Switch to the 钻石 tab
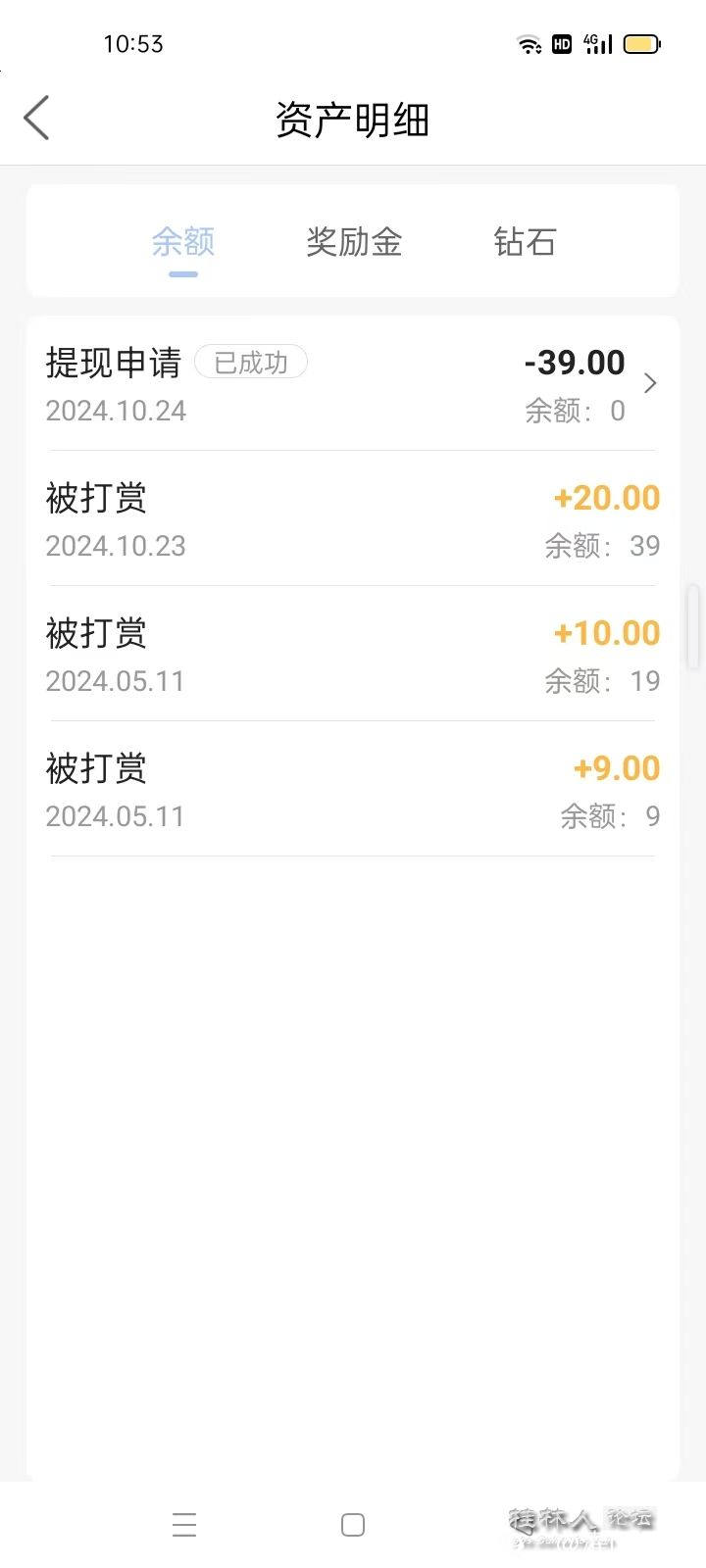Image resolution: width=706 pixels, height=1568 pixels. (525, 242)
